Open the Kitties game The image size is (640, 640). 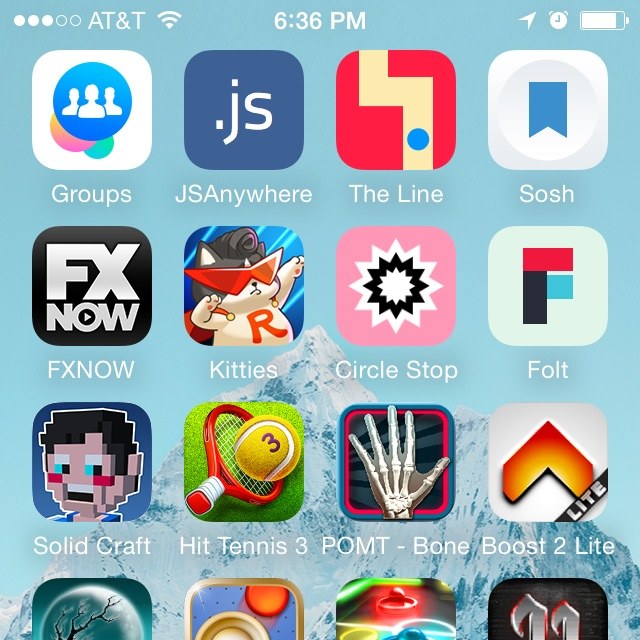[244, 286]
